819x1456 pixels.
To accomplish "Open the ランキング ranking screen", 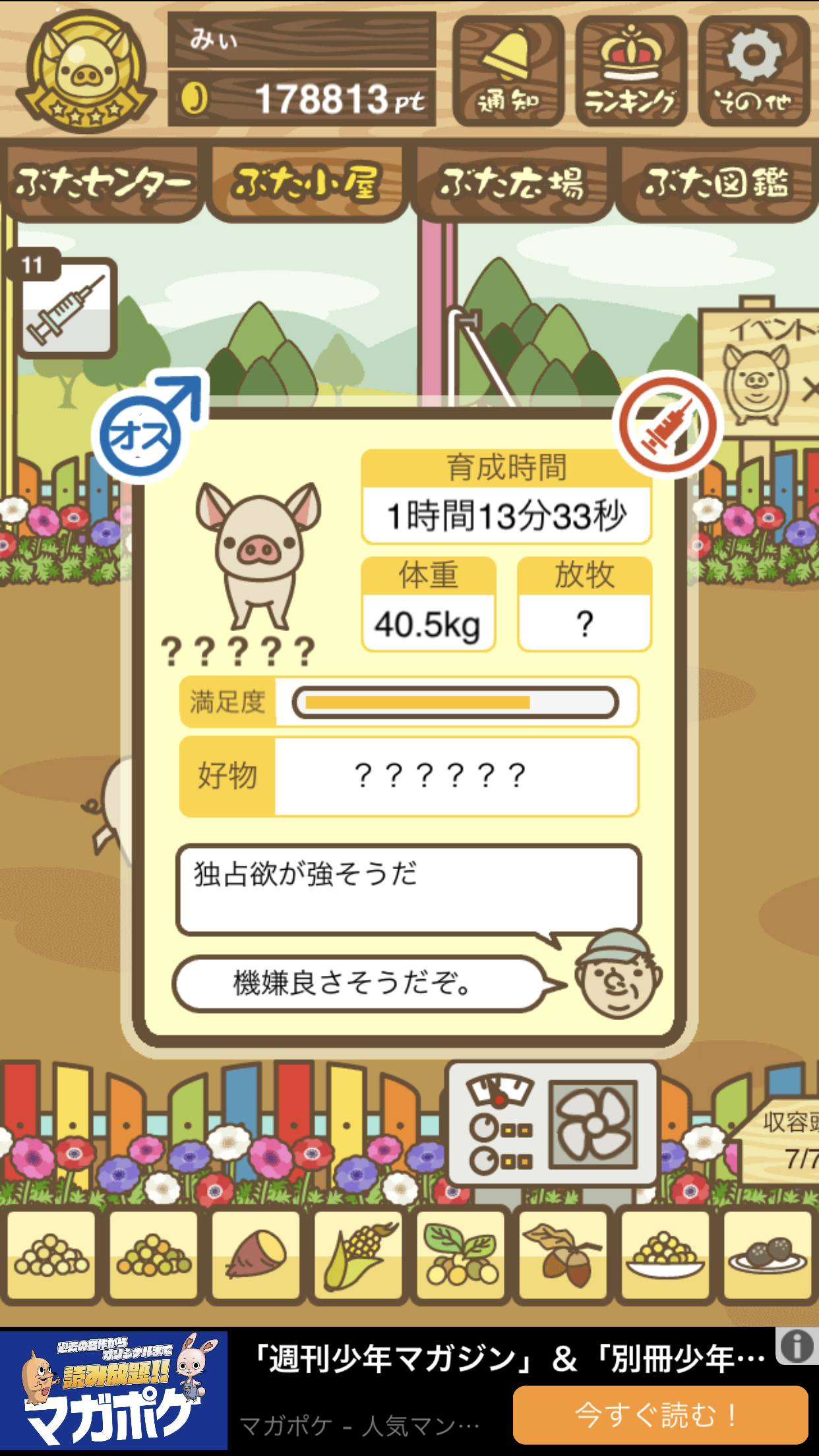I will point(631,71).
